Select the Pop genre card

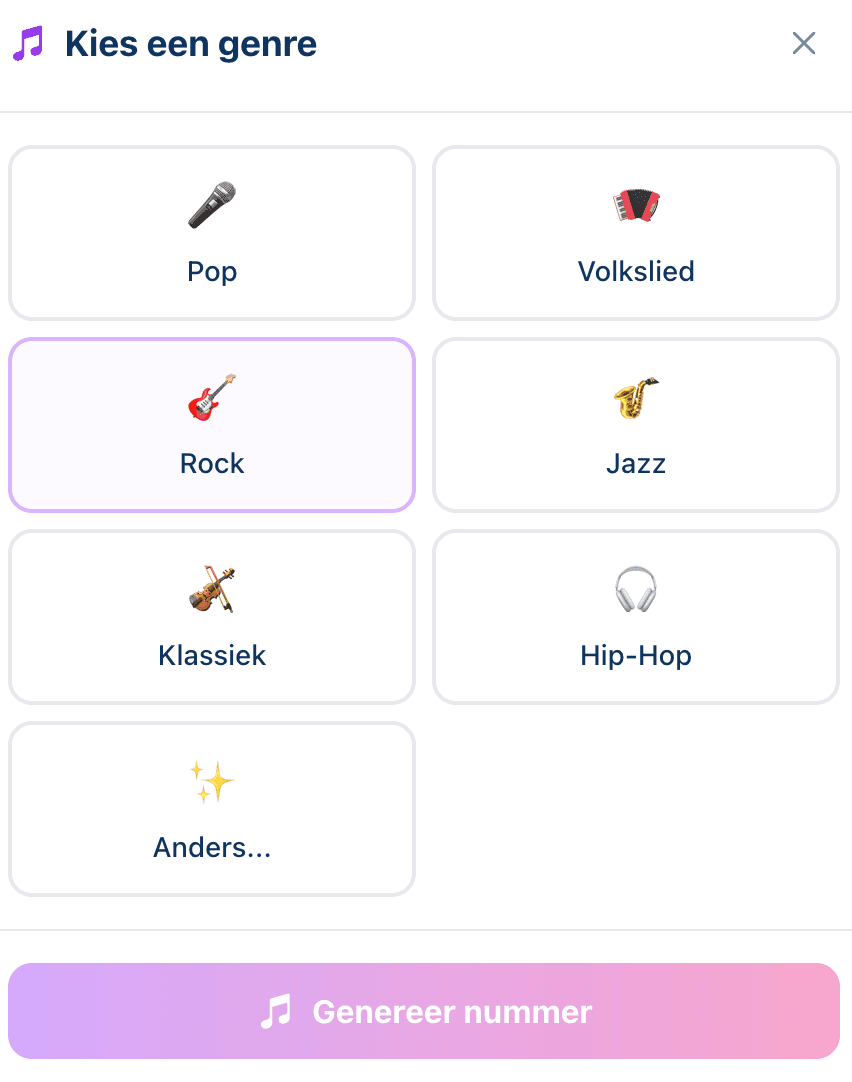click(211, 233)
